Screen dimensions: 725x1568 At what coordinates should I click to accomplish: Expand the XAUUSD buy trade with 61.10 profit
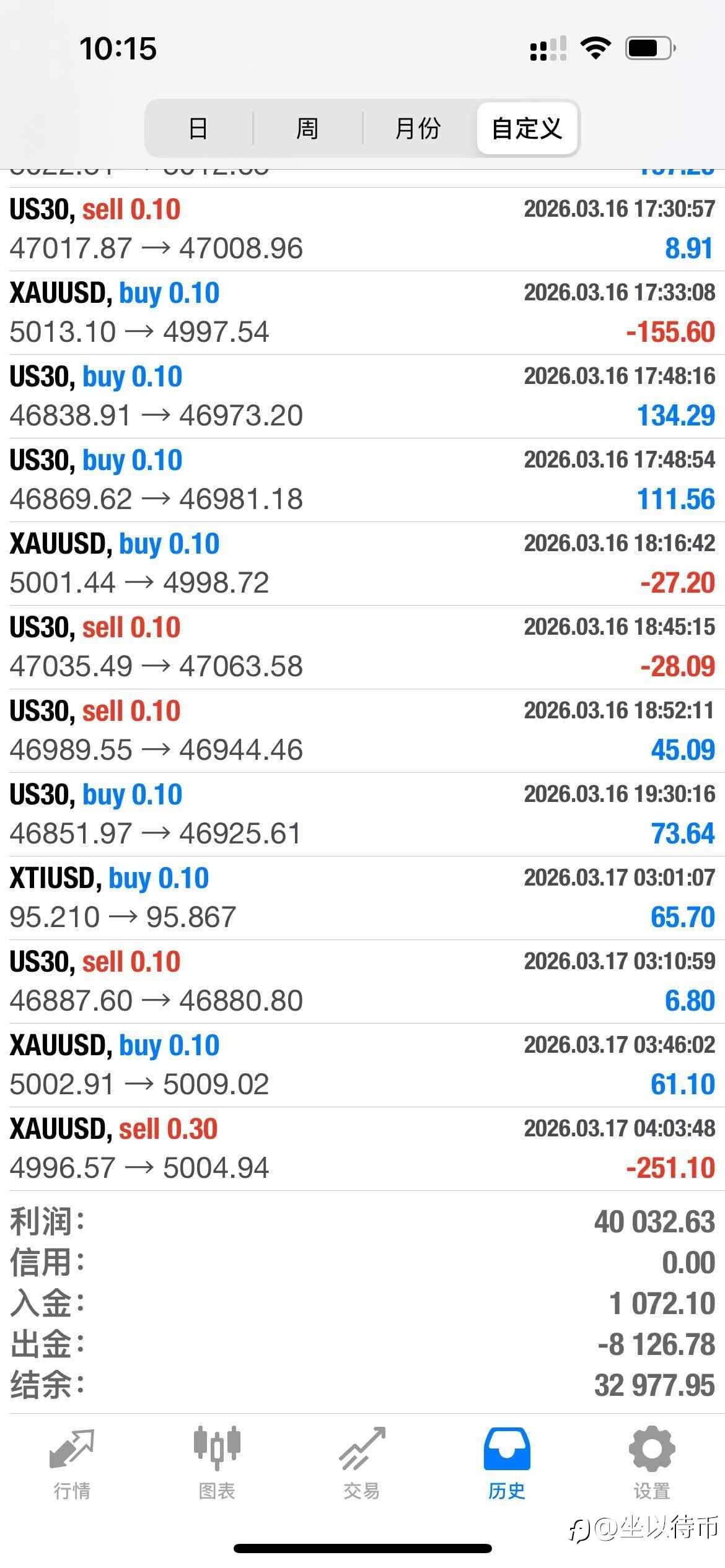362,1065
